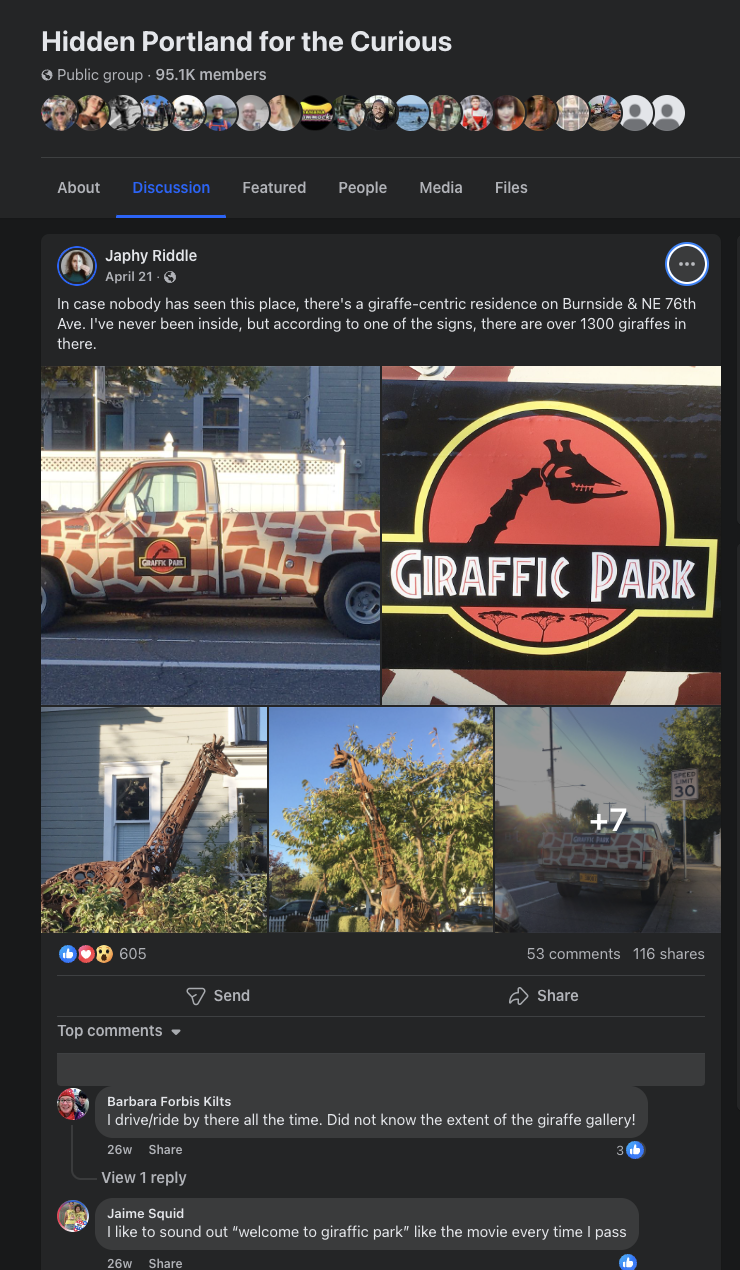Switch to the Featured tab
740x1270 pixels.
[x=274, y=187]
